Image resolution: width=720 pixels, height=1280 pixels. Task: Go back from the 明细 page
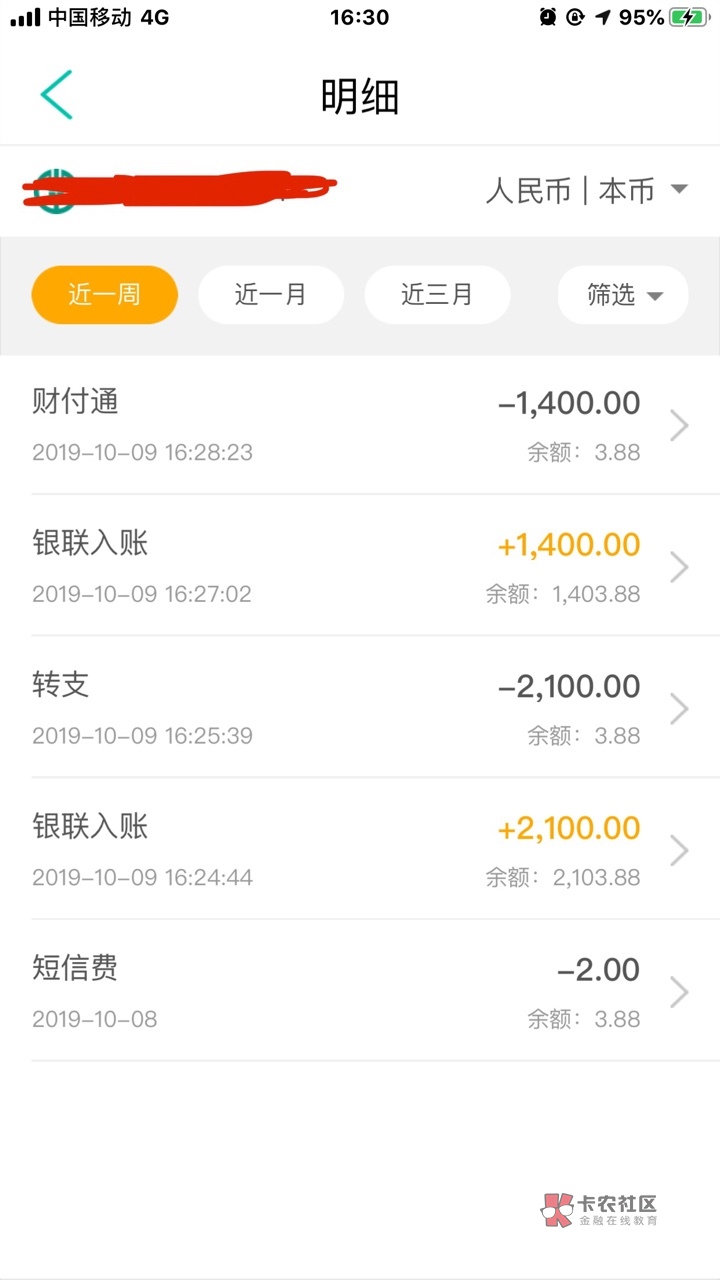point(56,96)
